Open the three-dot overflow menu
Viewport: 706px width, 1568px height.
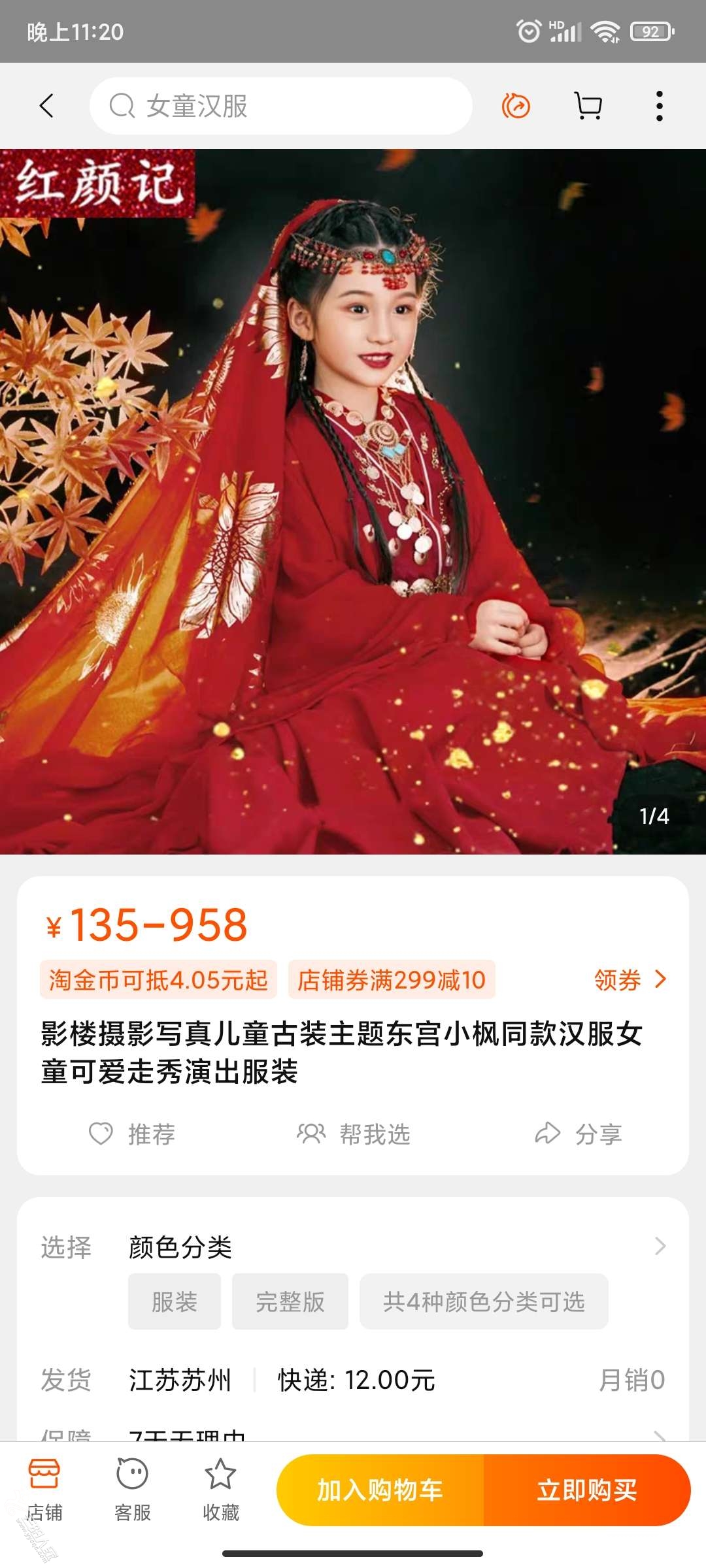tap(659, 106)
